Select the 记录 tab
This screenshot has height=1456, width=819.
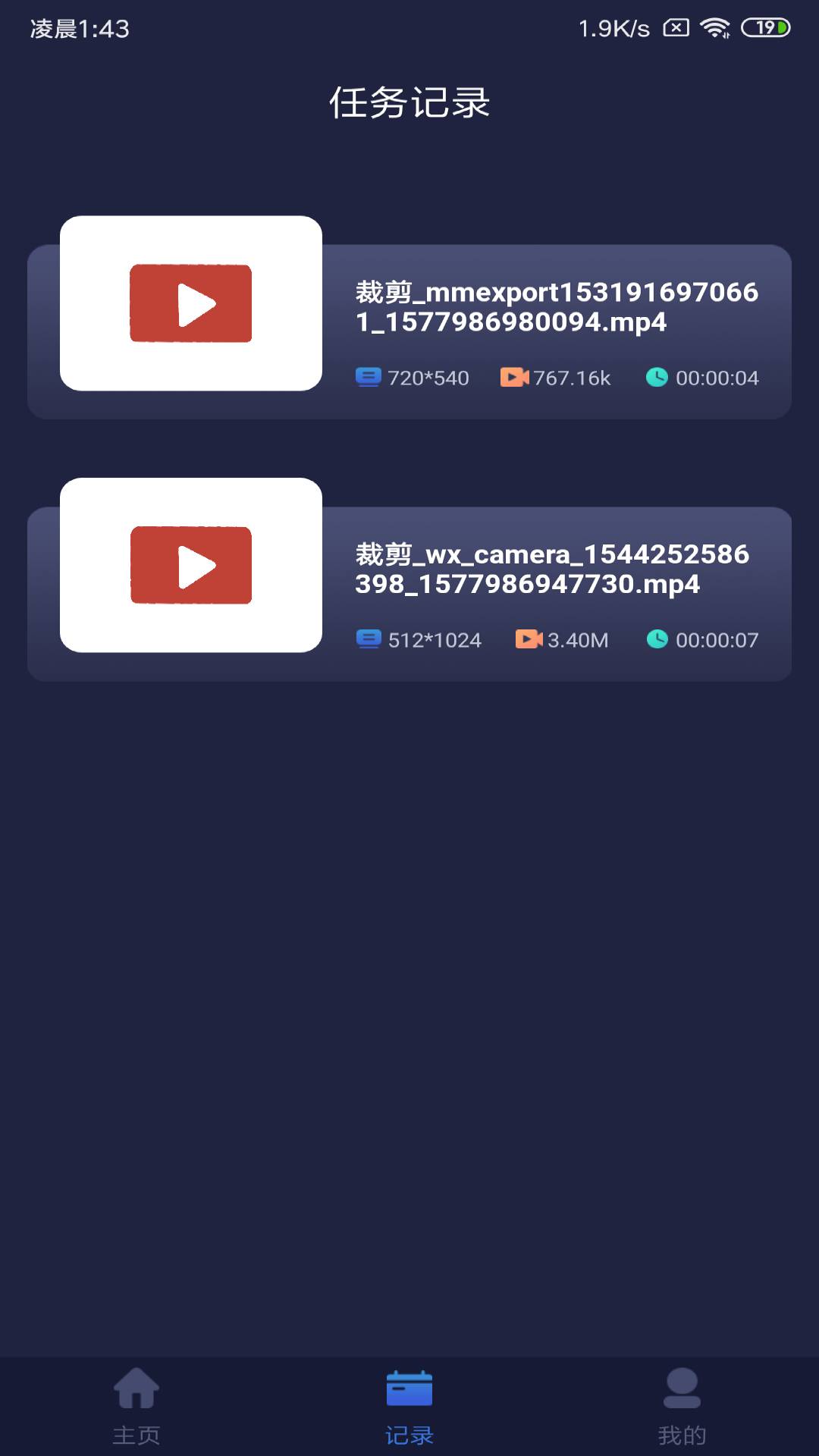[409, 1406]
